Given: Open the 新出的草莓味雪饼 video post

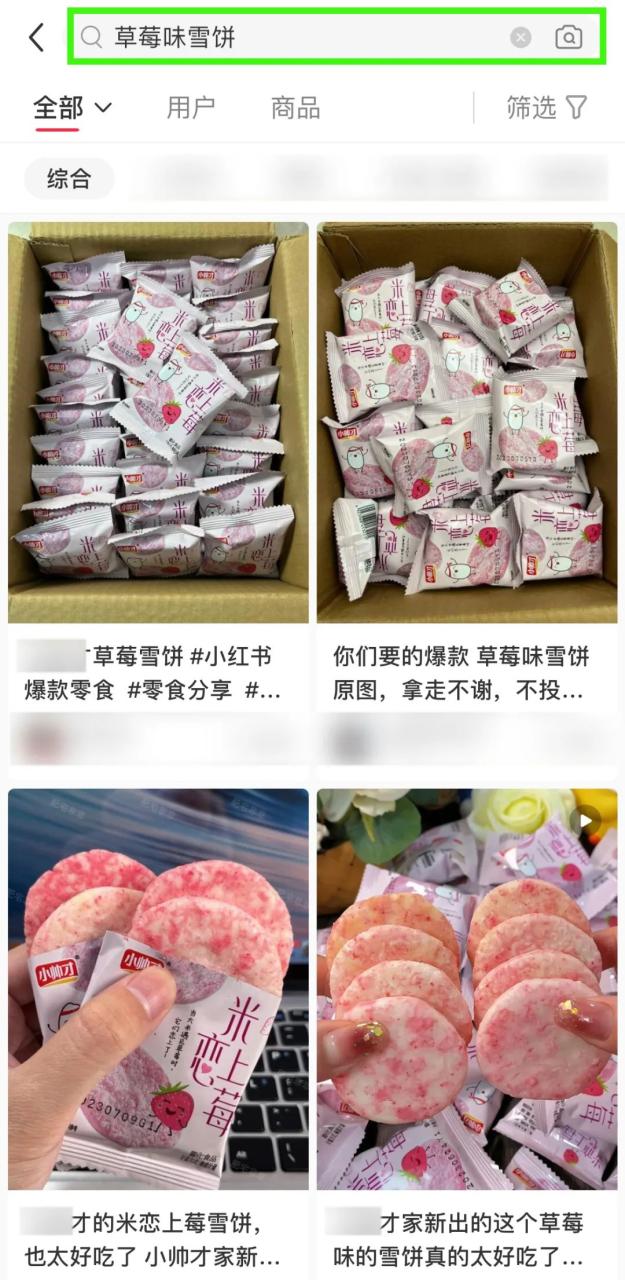Looking at the screenshot, I should click(x=467, y=990).
